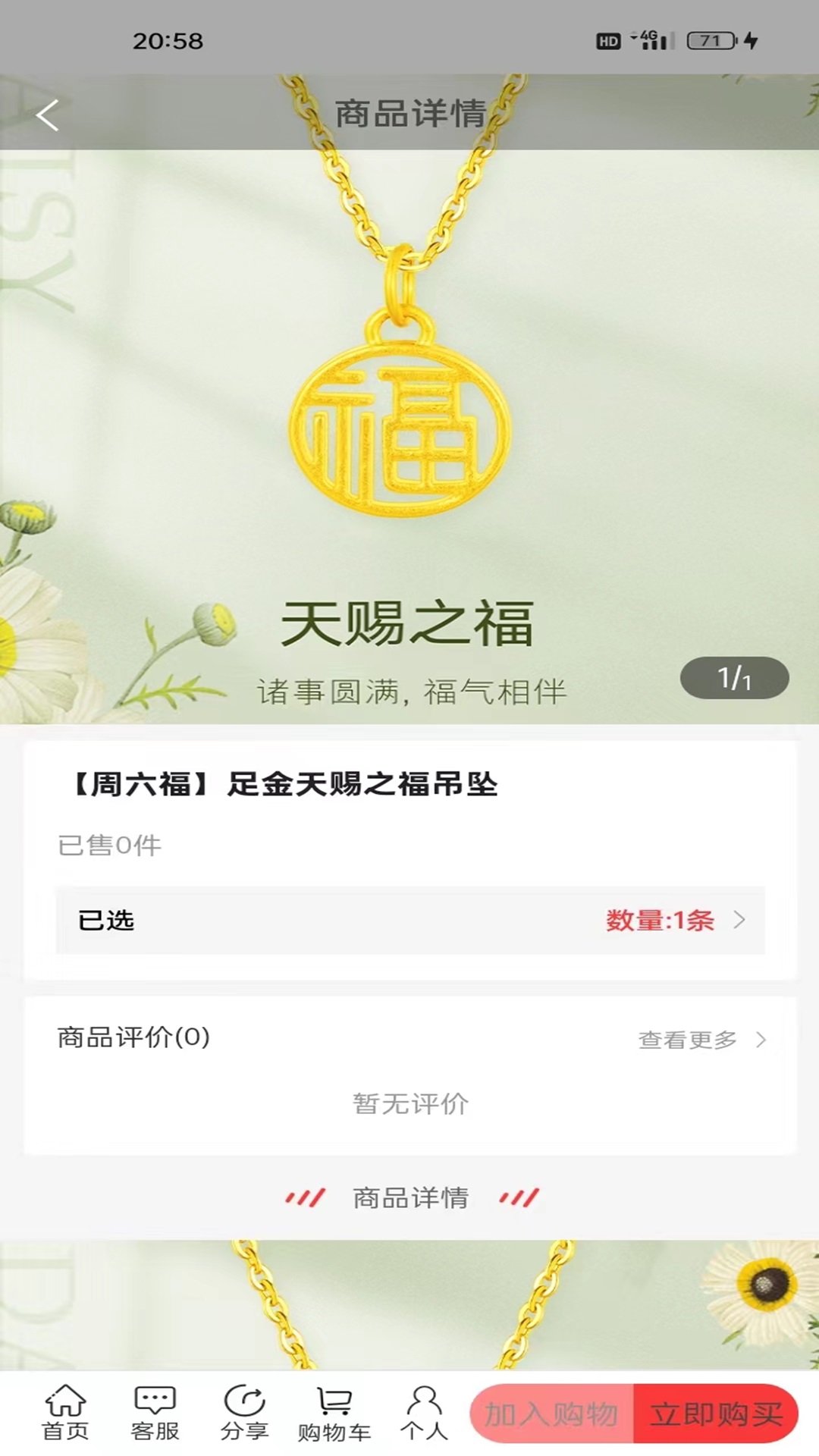Open the main product image

(x=409, y=425)
